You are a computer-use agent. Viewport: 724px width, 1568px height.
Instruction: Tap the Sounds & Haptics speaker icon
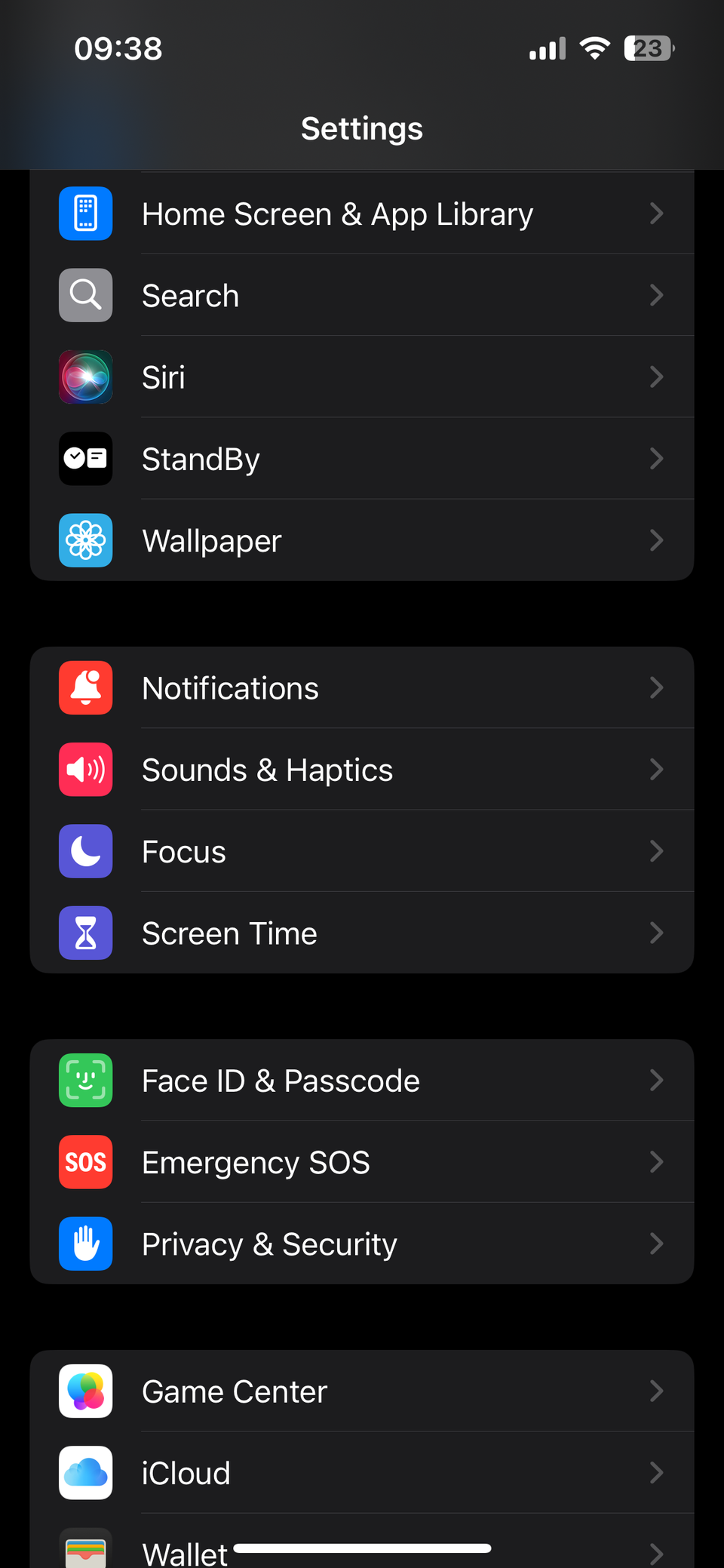click(85, 770)
